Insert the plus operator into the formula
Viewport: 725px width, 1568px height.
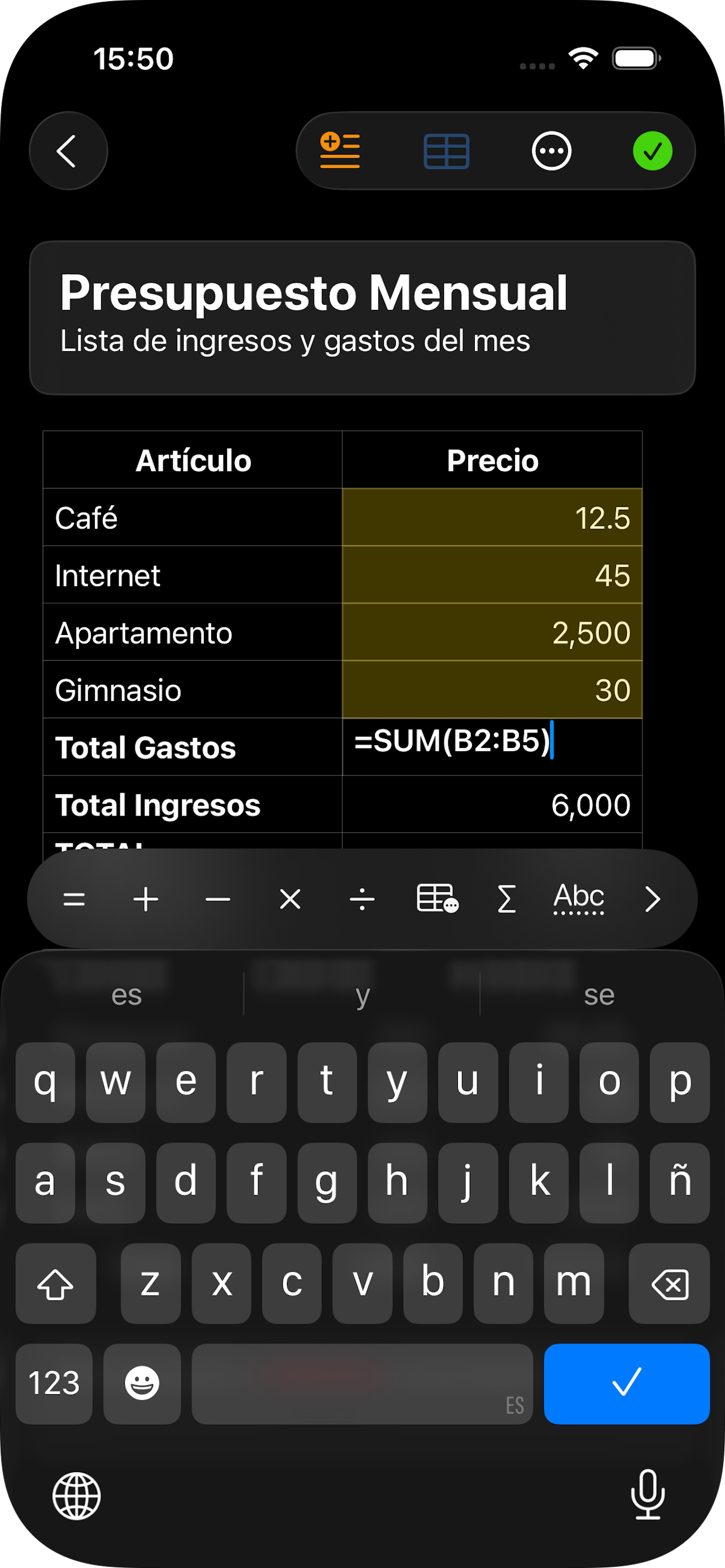tap(146, 899)
